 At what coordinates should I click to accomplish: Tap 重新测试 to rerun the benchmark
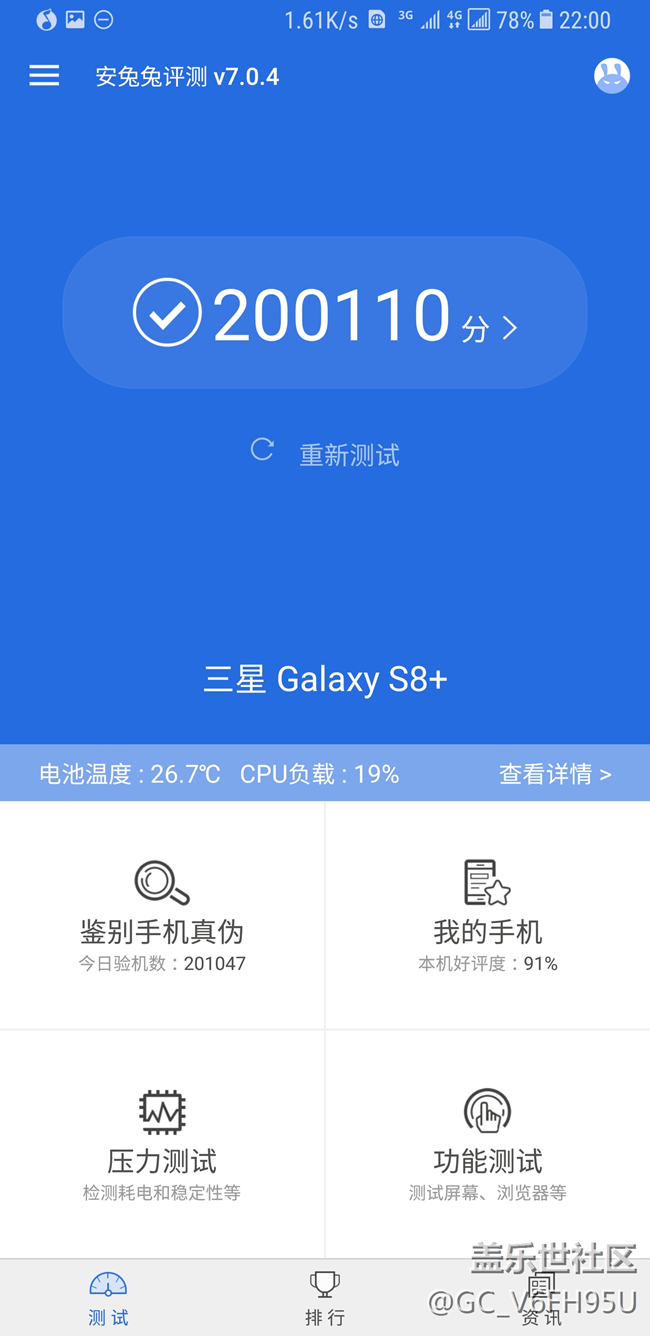point(325,454)
